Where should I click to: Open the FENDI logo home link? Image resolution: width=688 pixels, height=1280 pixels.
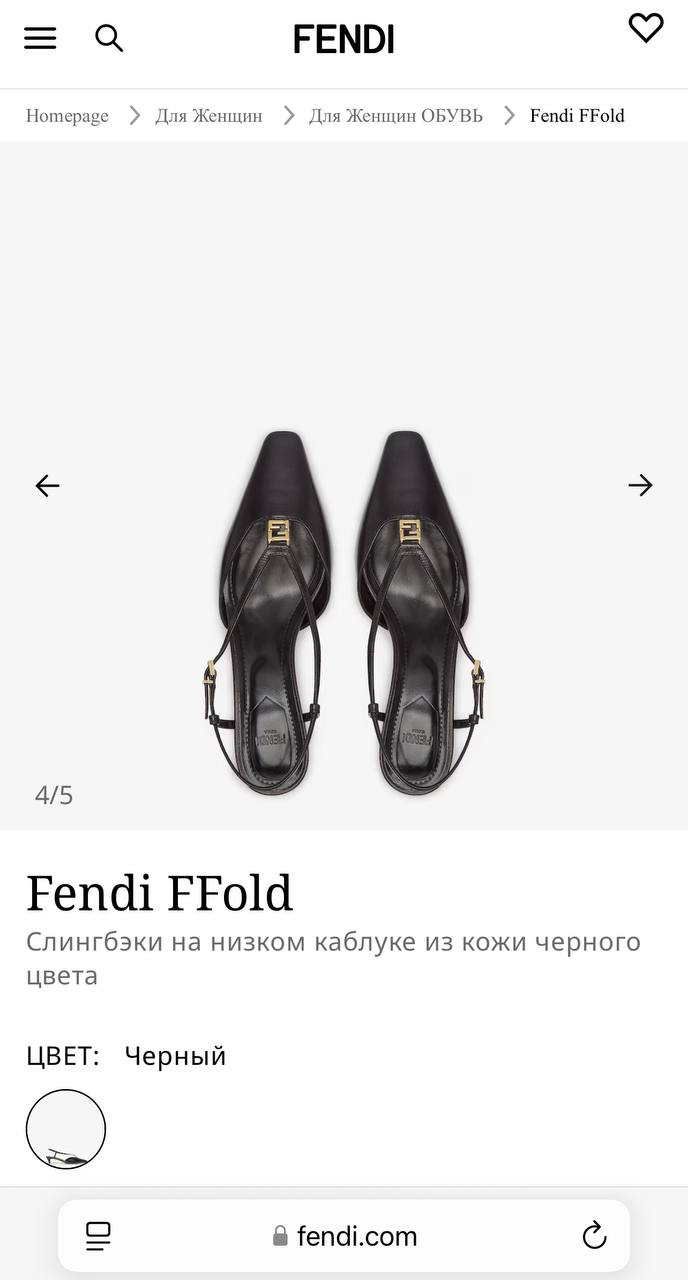click(x=343, y=40)
